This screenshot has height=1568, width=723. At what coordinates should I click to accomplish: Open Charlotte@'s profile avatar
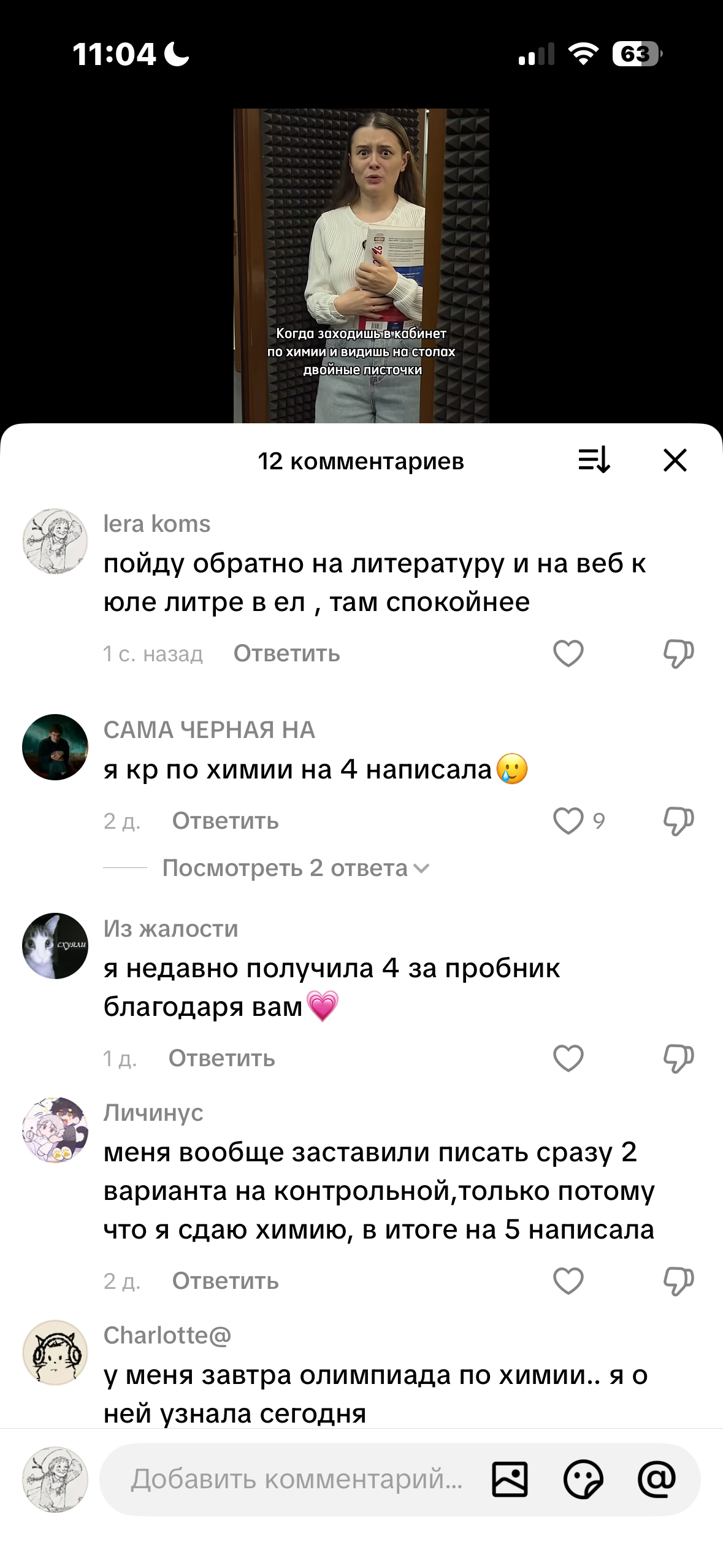[x=55, y=1353]
